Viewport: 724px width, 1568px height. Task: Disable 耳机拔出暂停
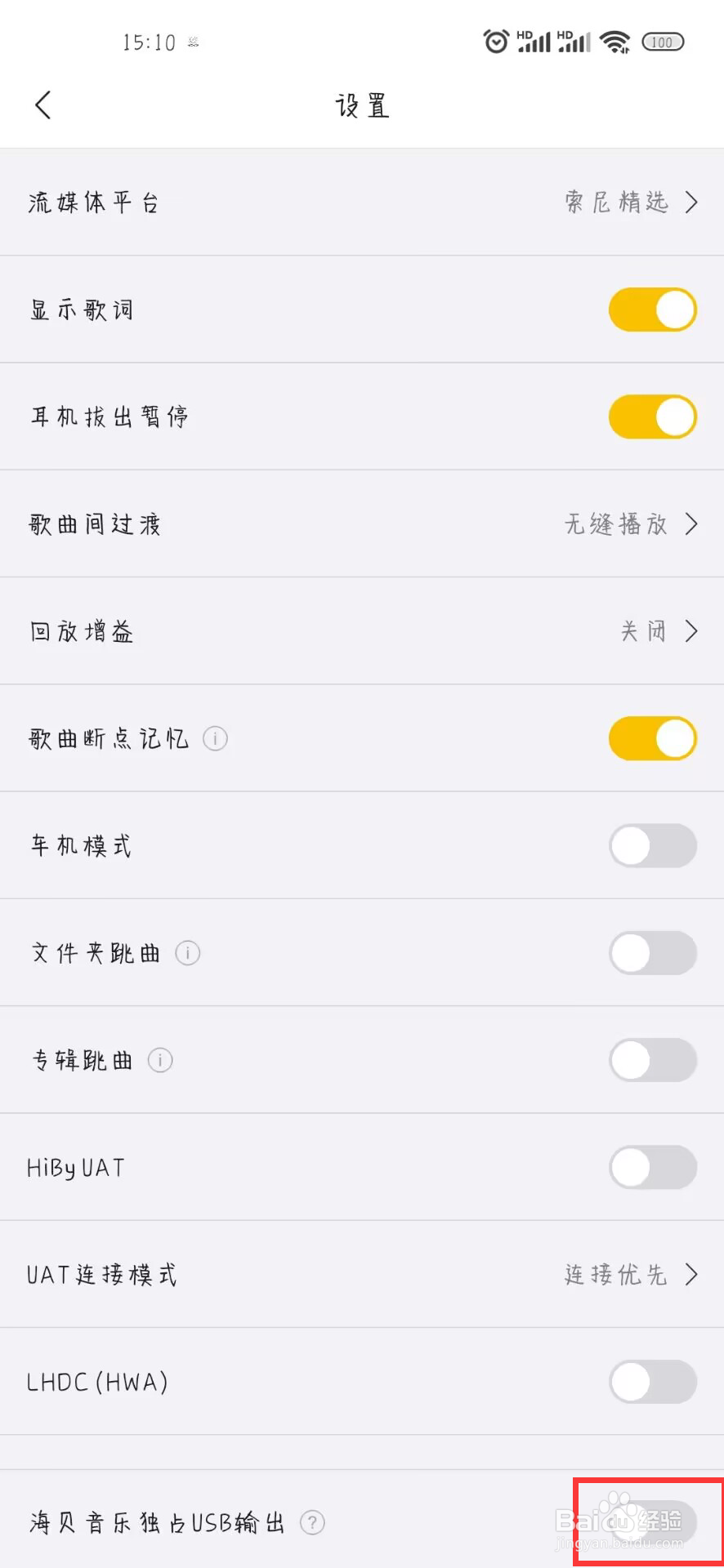tap(652, 416)
